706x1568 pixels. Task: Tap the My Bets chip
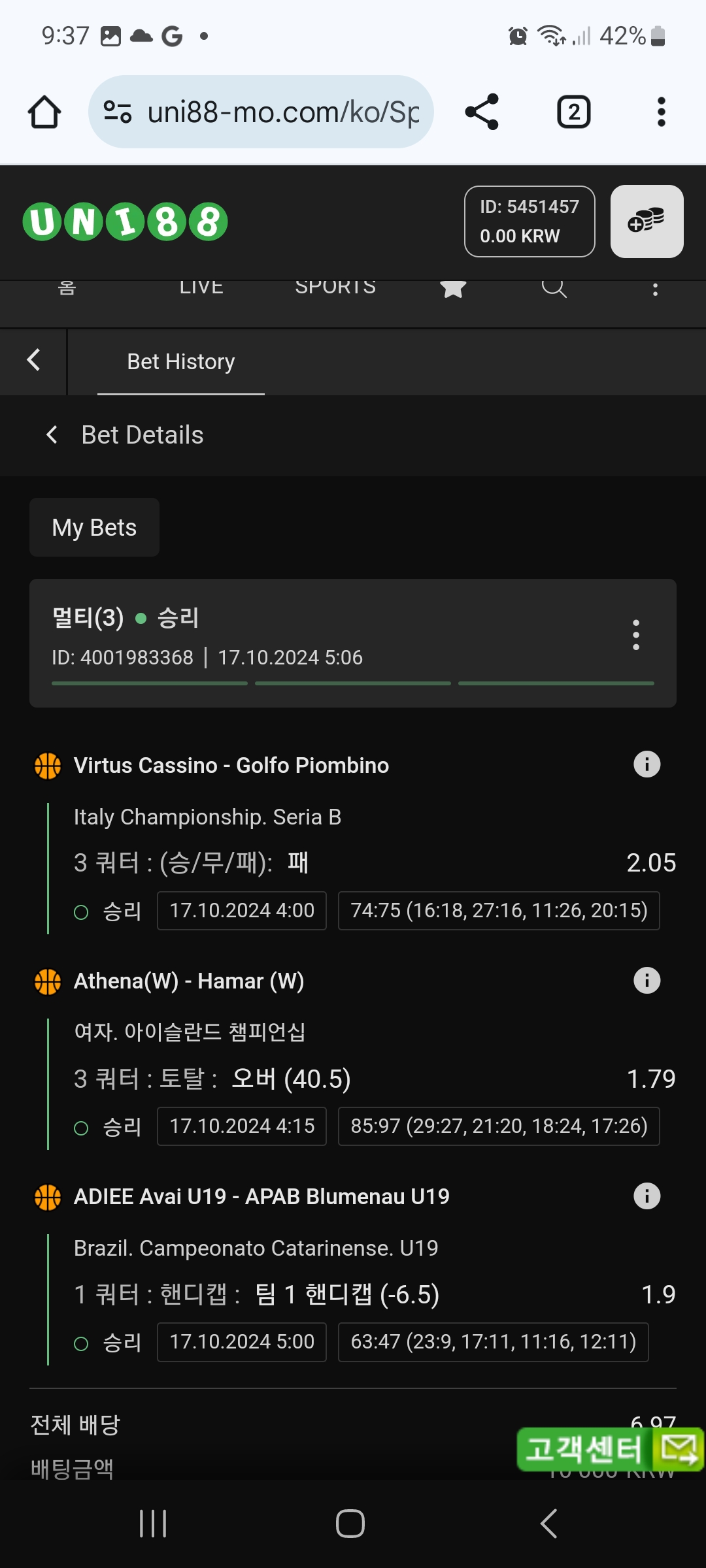click(x=94, y=527)
